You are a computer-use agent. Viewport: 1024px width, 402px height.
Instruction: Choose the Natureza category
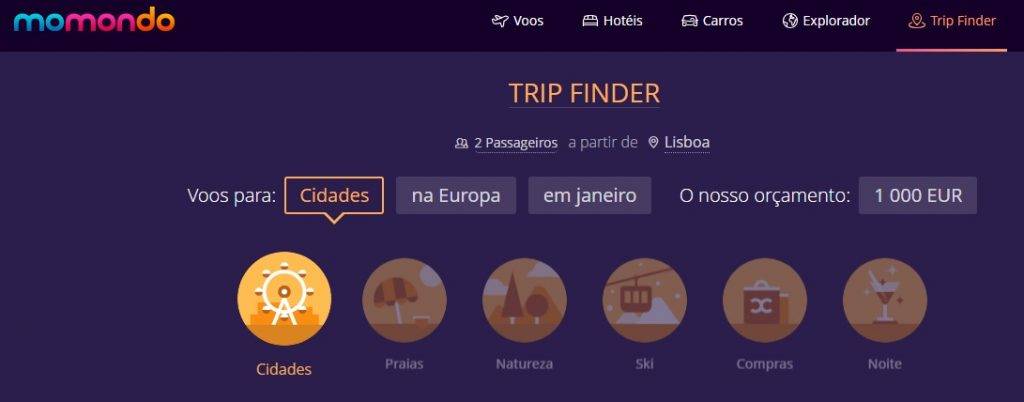point(524,300)
